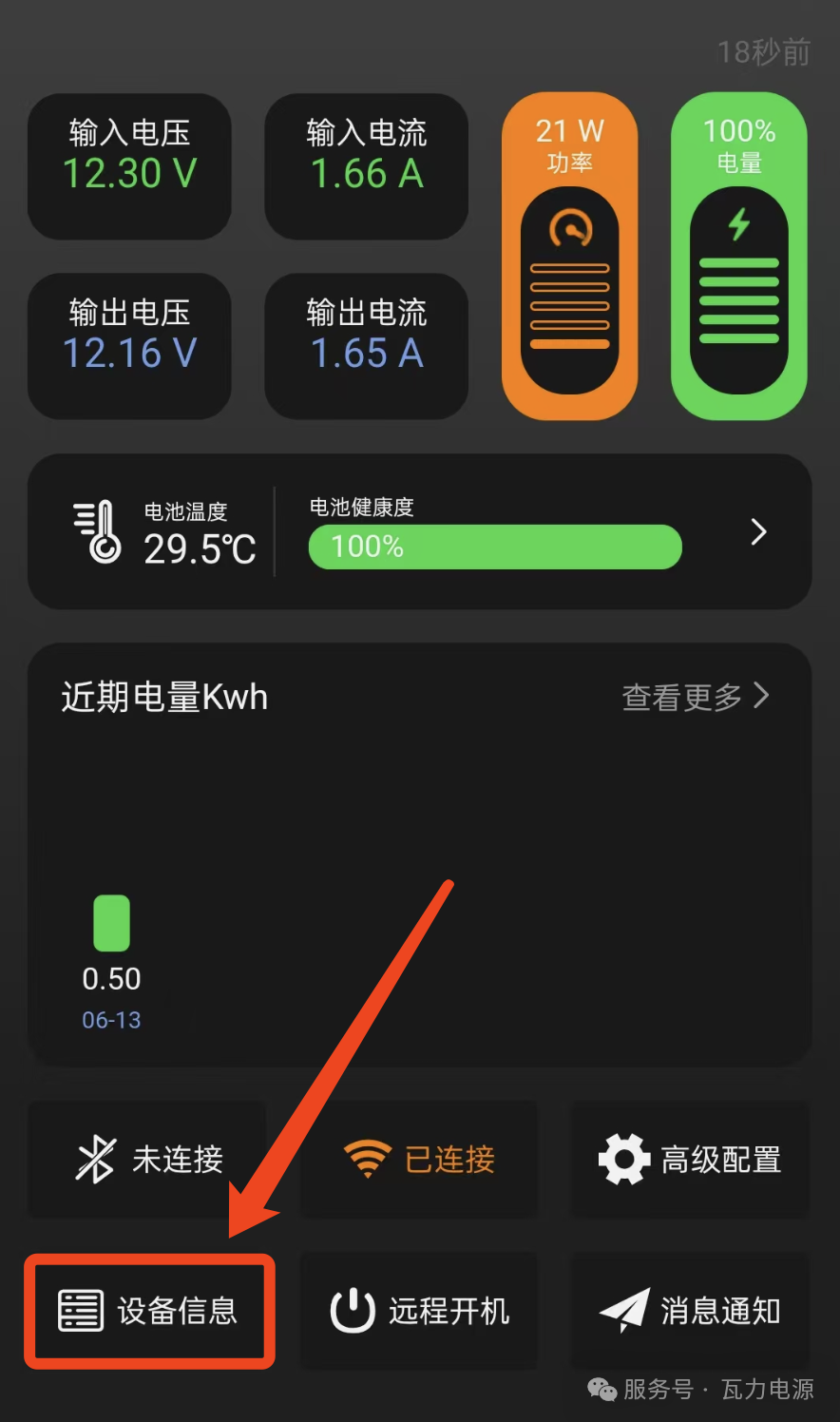Toggle remote power-on with 远程开机
840x1422 pixels.
(418, 1311)
